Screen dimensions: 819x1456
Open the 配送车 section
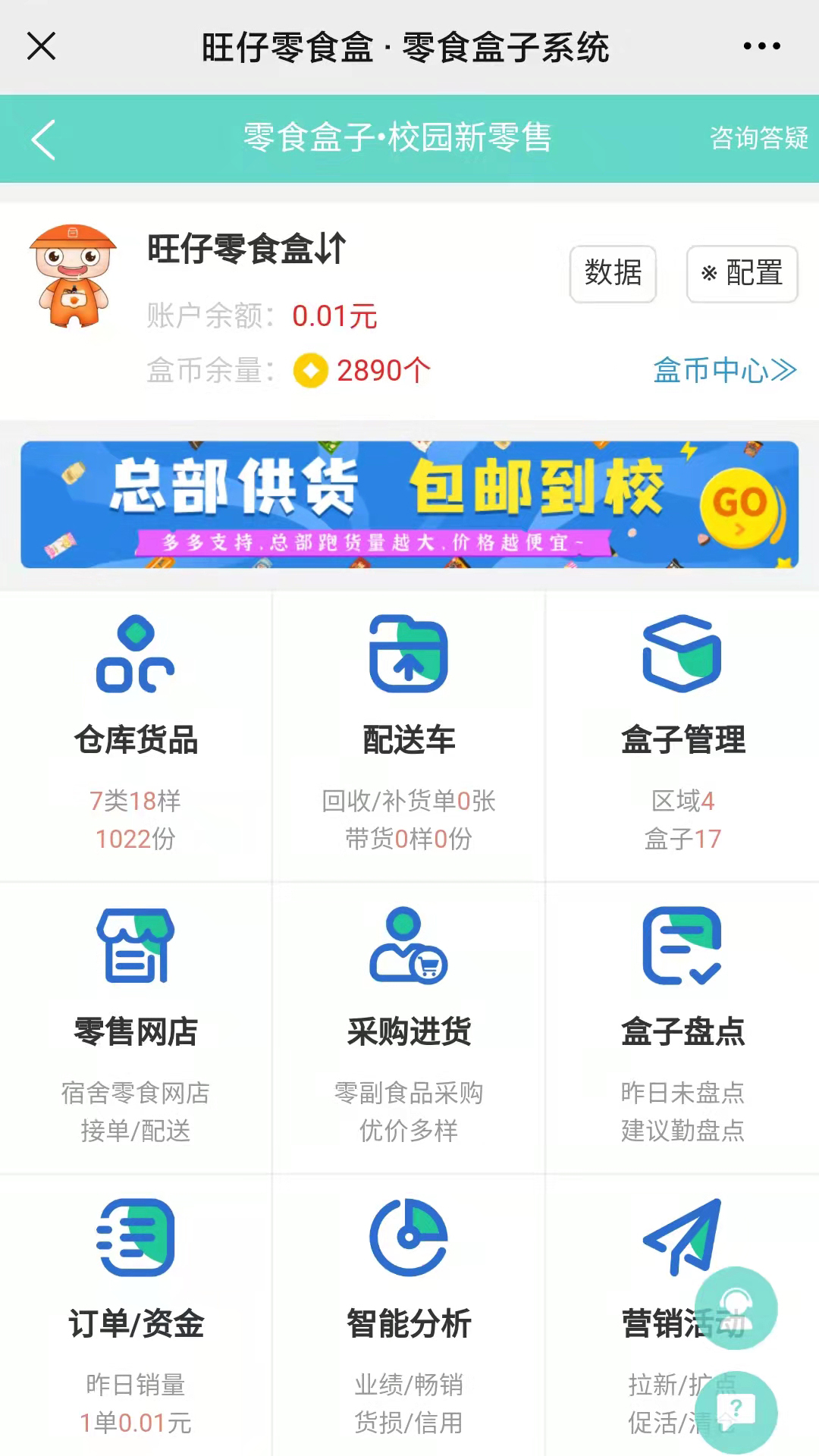coord(409,736)
